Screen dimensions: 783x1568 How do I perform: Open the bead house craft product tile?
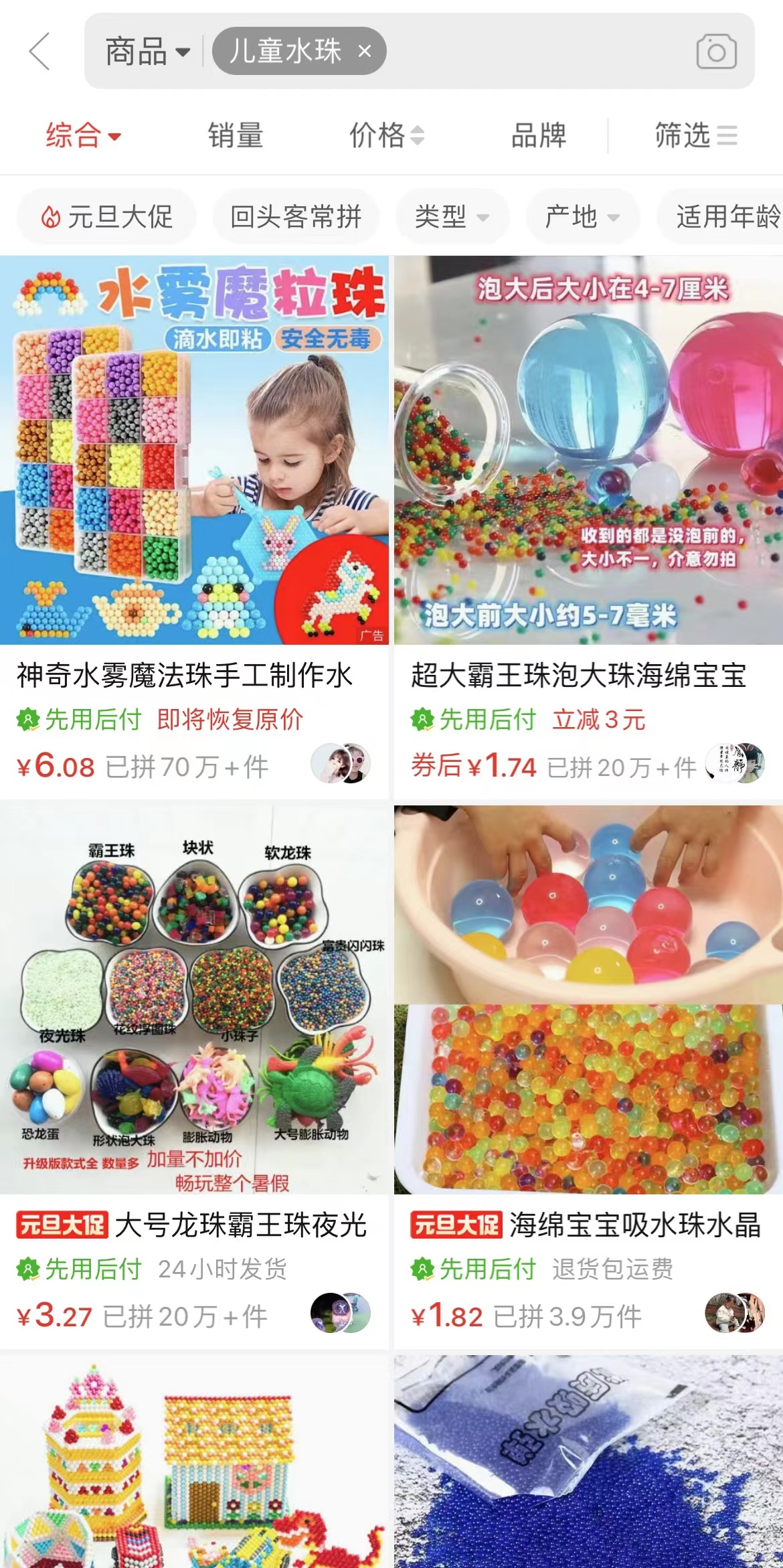(x=194, y=1462)
